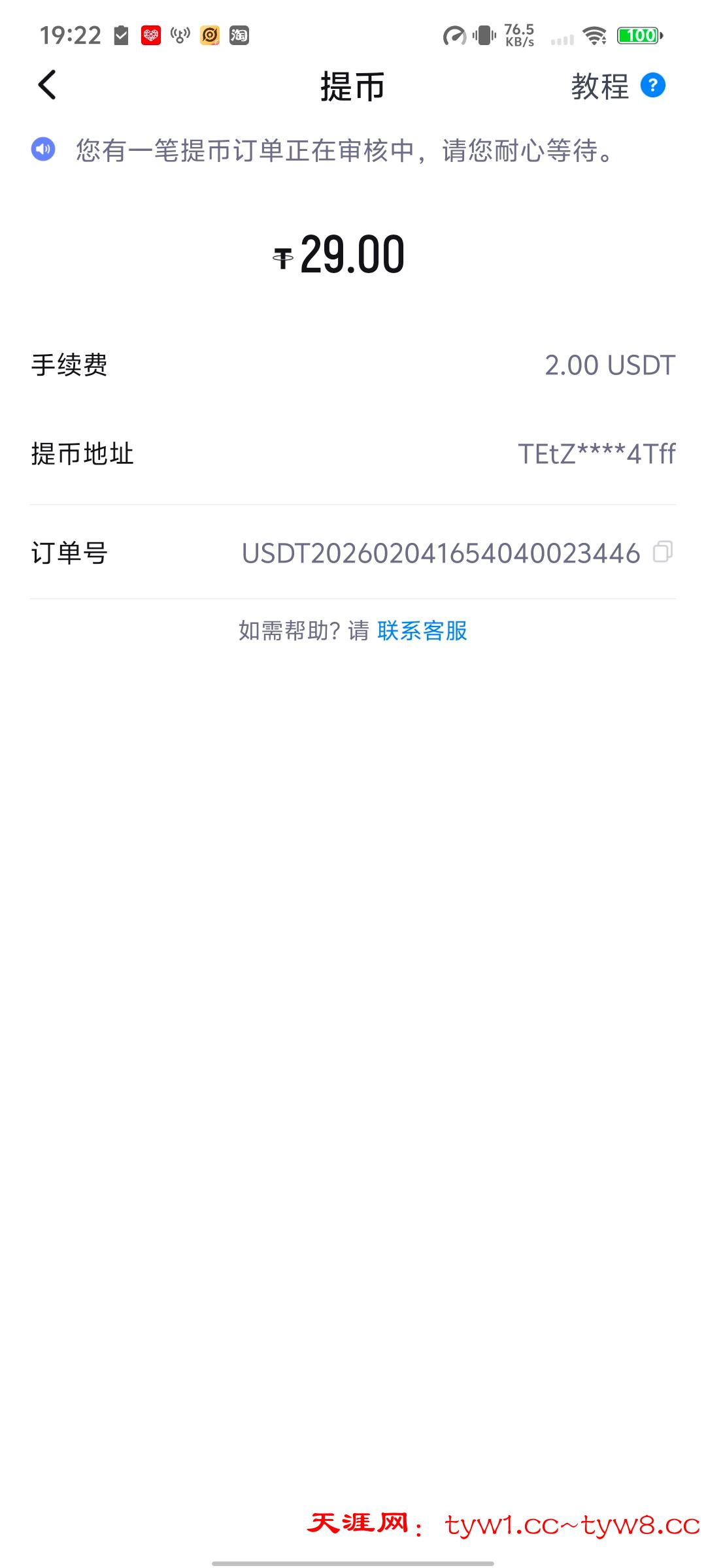Tap the withdrawal amount ₮29.00

coord(340,255)
